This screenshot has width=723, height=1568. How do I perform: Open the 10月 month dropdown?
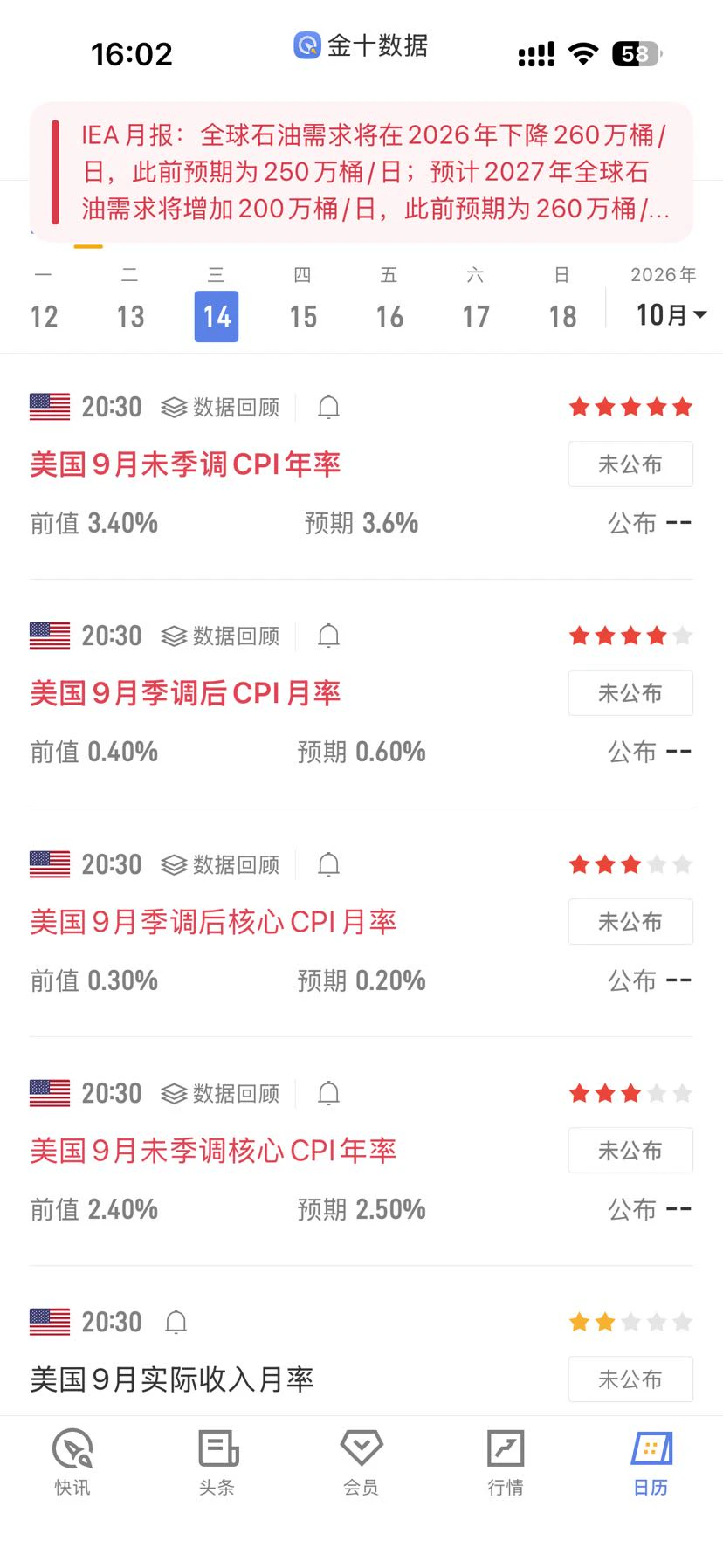pyautogui.click(x=671, y=314)
